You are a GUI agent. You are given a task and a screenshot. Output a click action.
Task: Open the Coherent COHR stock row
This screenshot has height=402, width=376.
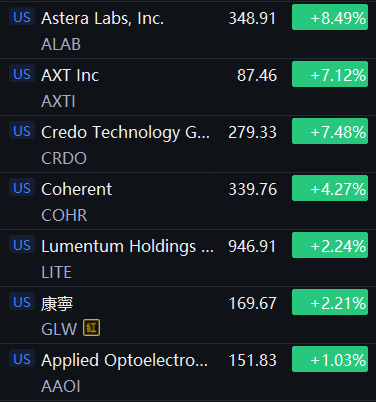click(x=188, y=201)
